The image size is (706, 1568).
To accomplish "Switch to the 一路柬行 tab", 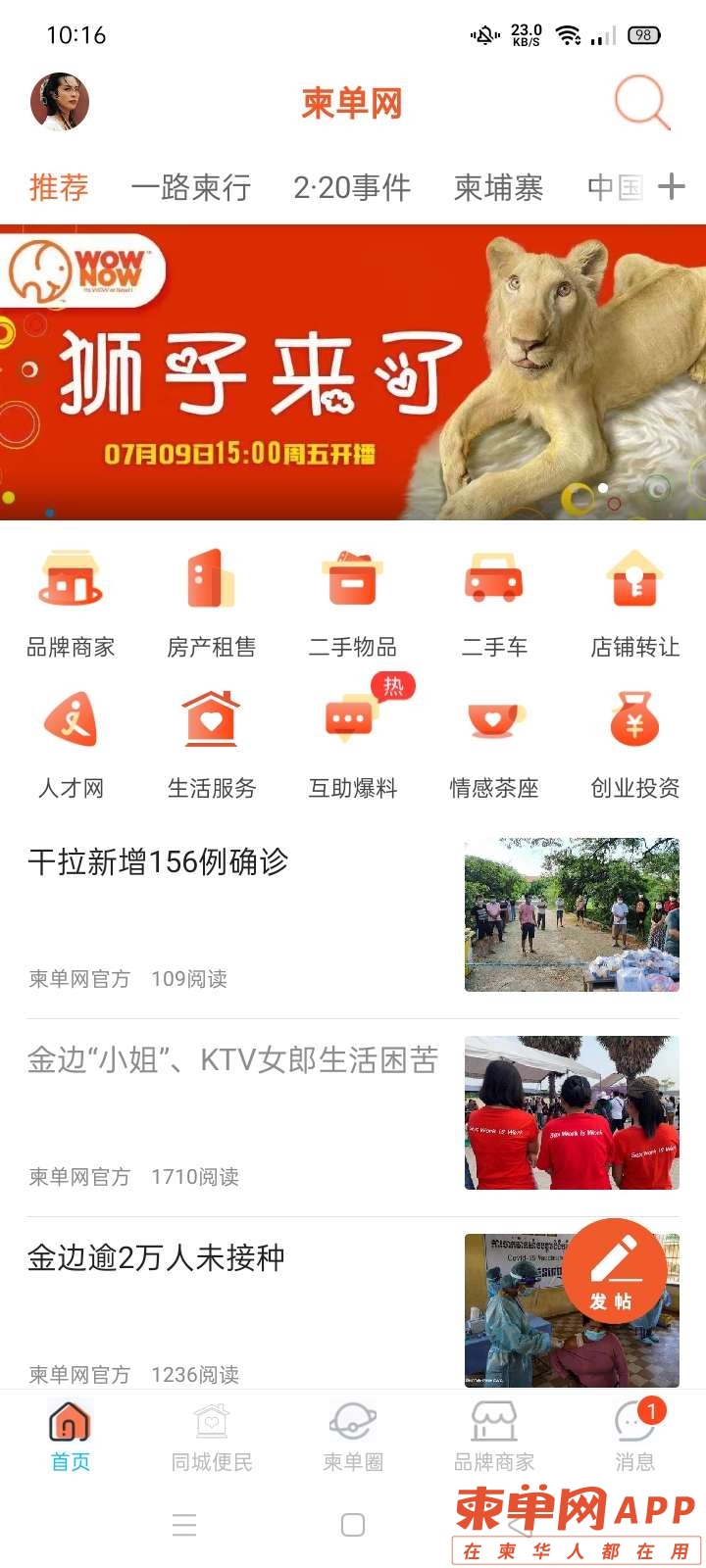I will coord(191,187).
